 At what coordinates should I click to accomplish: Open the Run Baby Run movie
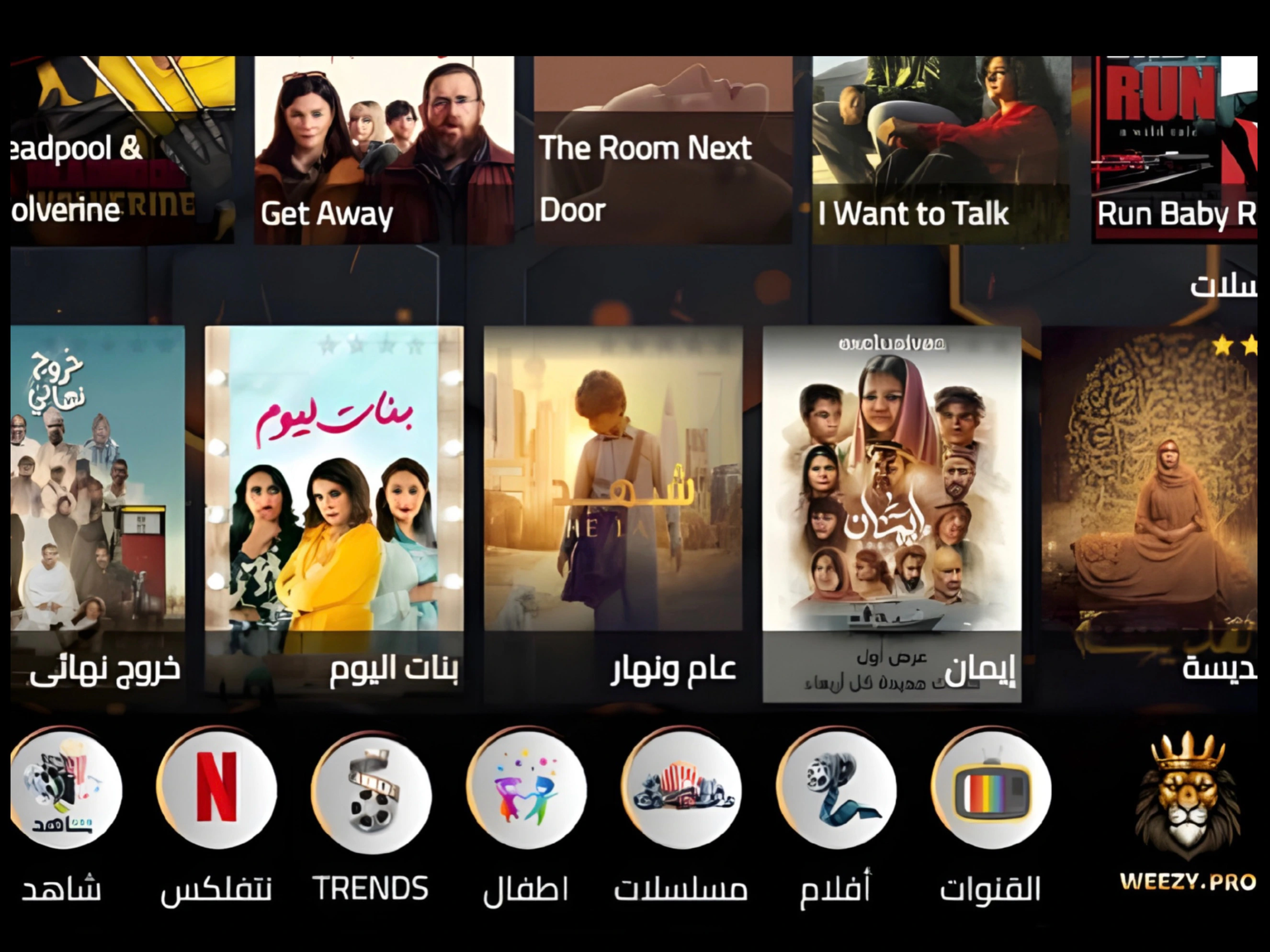coord(1174,149)
